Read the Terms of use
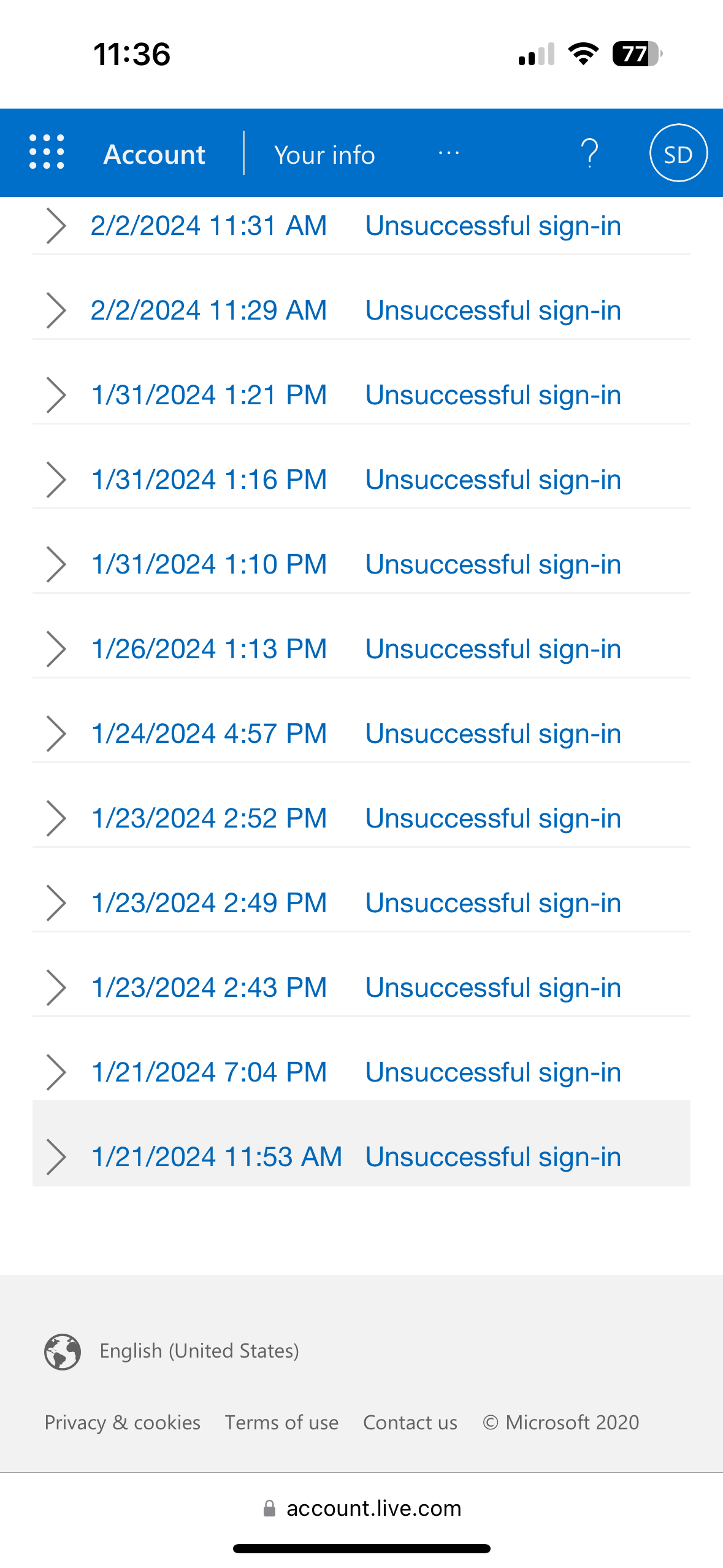Image resolution: width=723 pixels, height=1568 pixels. [x=281, y=1422]
